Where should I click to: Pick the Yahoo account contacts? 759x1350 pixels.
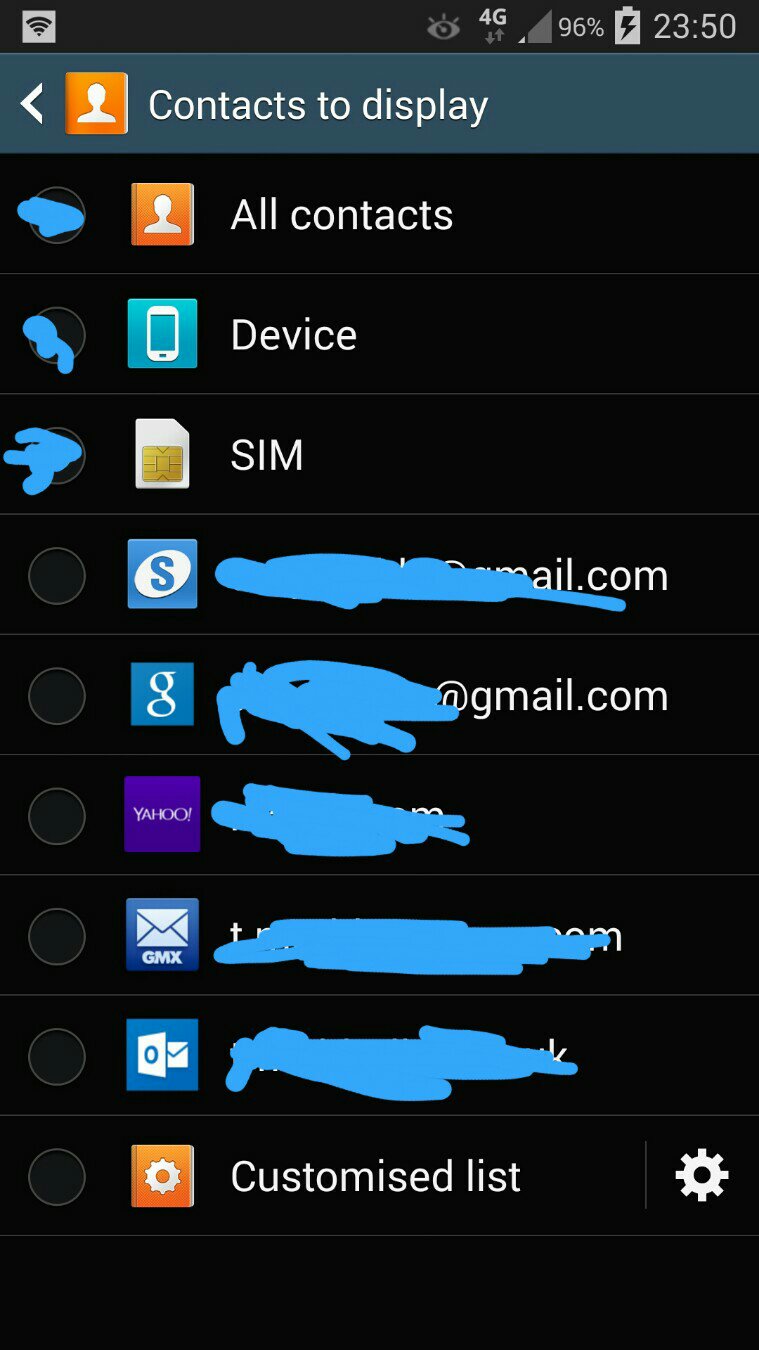pos(57,815)
